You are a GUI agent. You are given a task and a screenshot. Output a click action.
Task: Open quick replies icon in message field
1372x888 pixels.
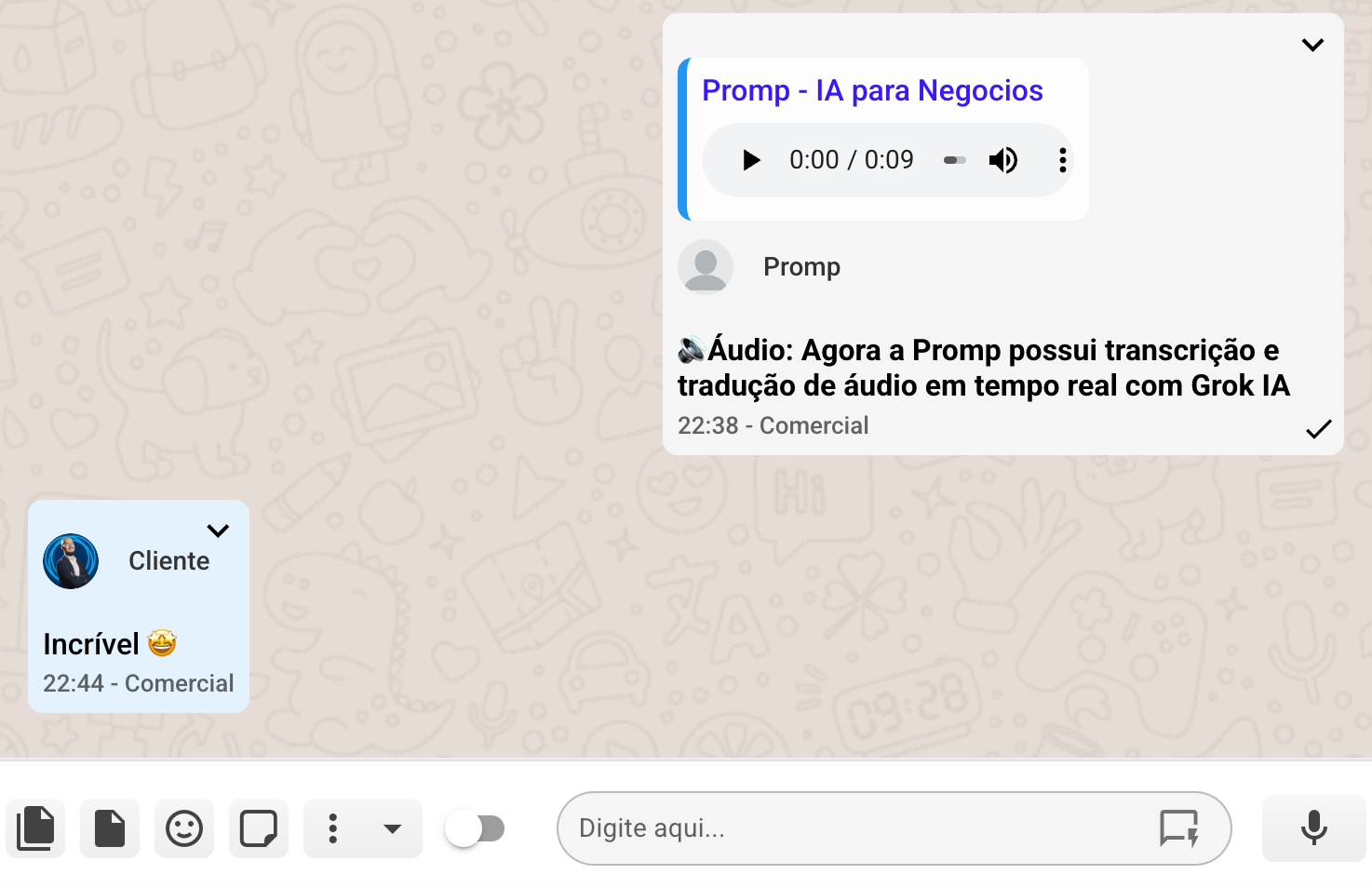[x=1178, y=827]
